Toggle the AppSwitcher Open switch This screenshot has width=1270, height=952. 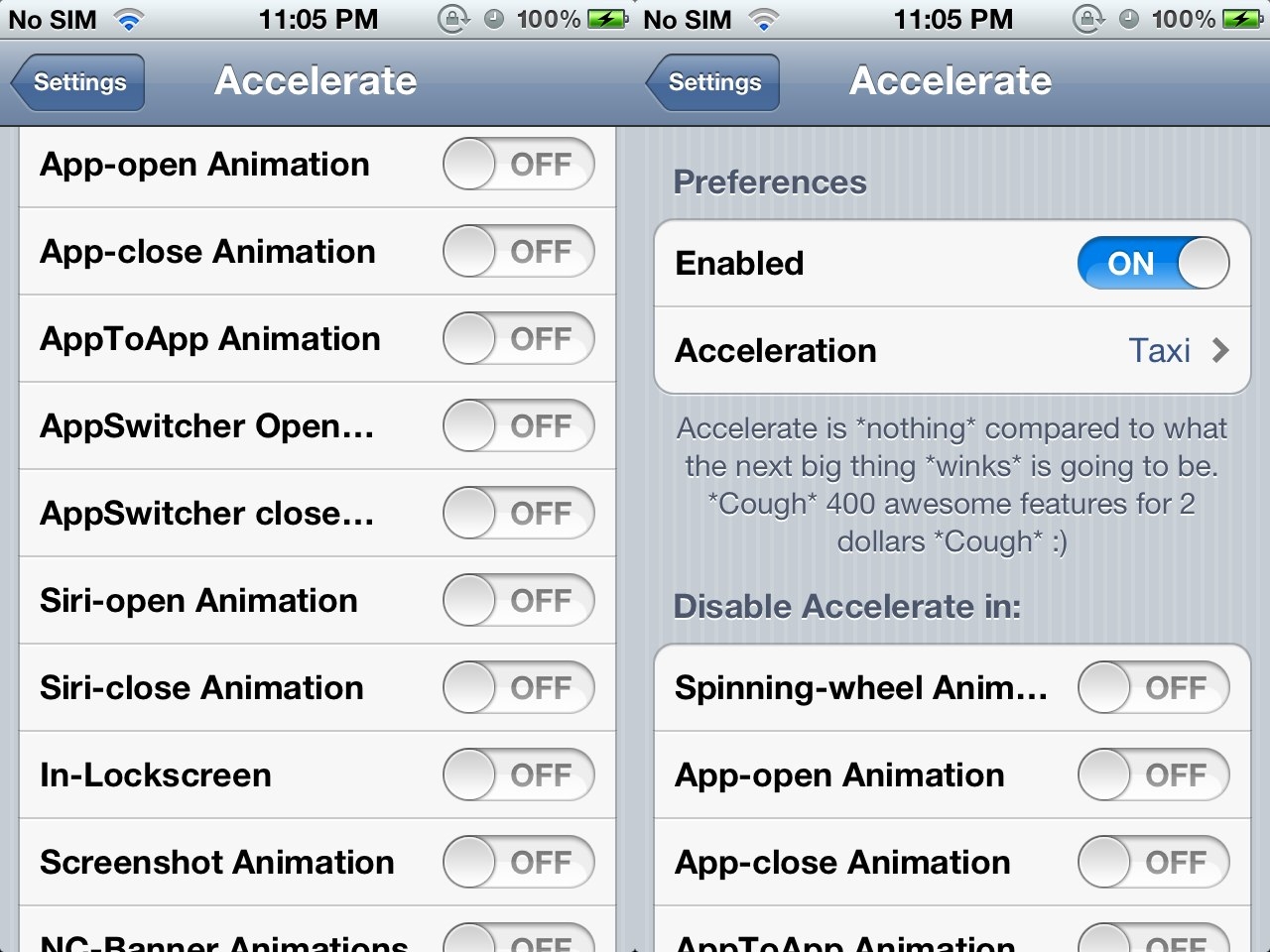click(x=518, y=426)
